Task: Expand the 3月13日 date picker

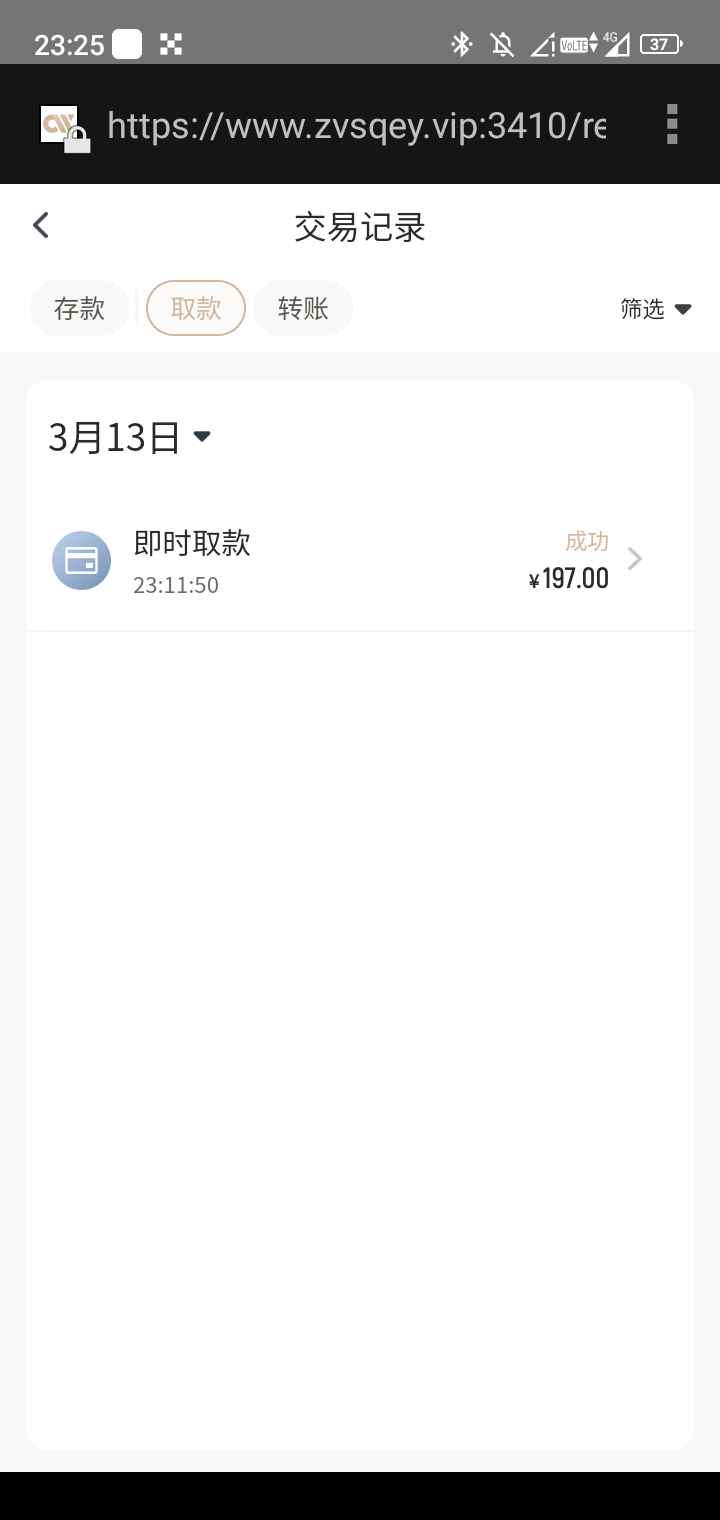Action: 130,438
